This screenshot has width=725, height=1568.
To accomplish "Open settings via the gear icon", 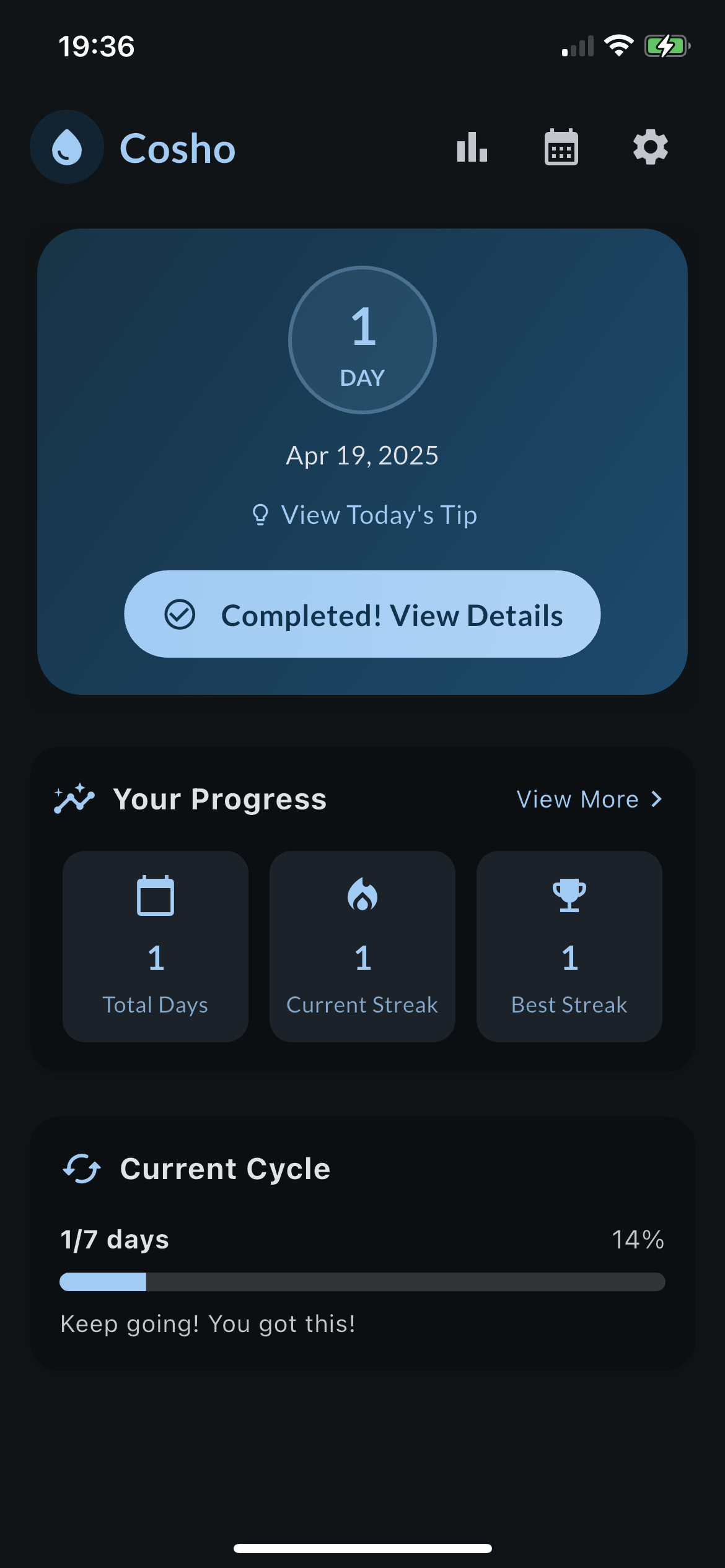I will coord(650,147).
